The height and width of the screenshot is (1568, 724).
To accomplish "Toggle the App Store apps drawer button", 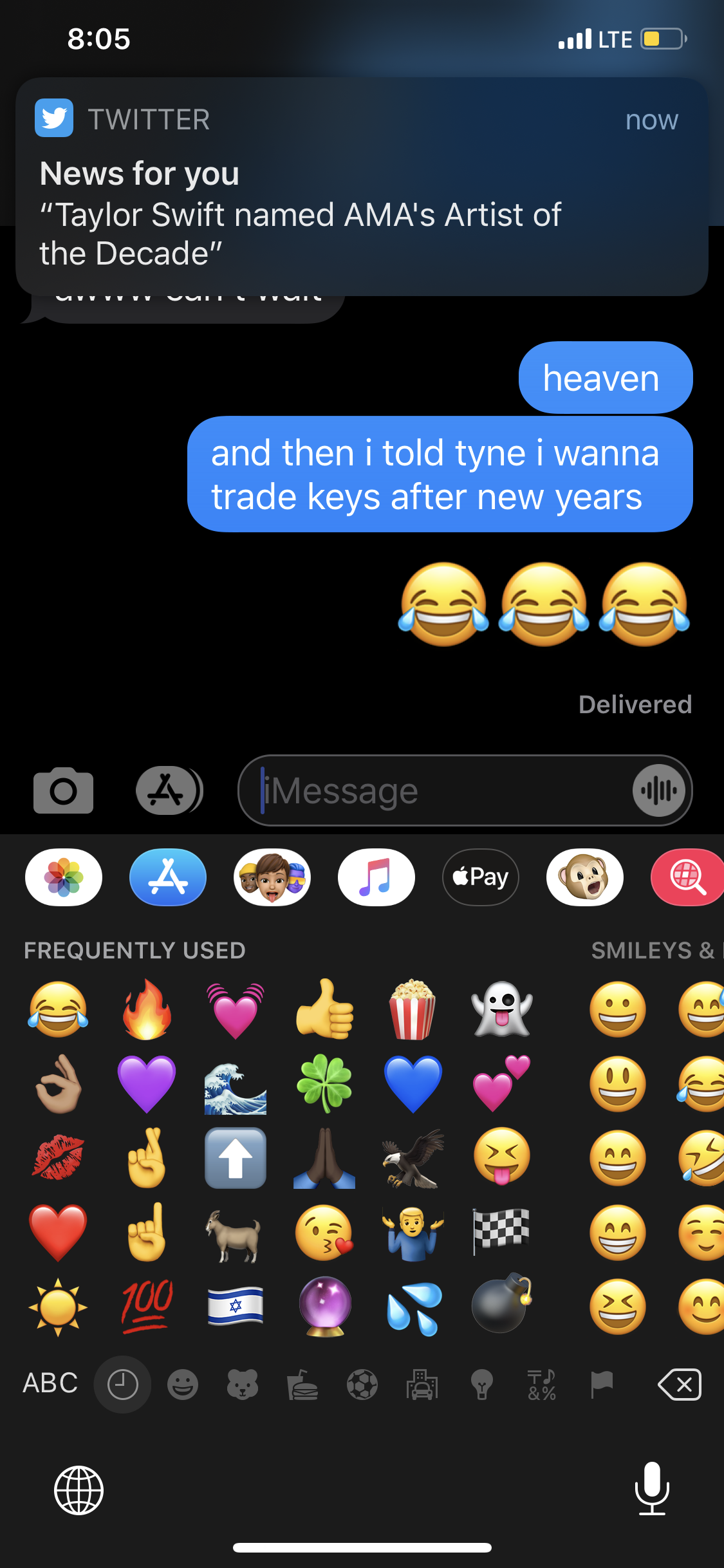I will click(169, 790).
